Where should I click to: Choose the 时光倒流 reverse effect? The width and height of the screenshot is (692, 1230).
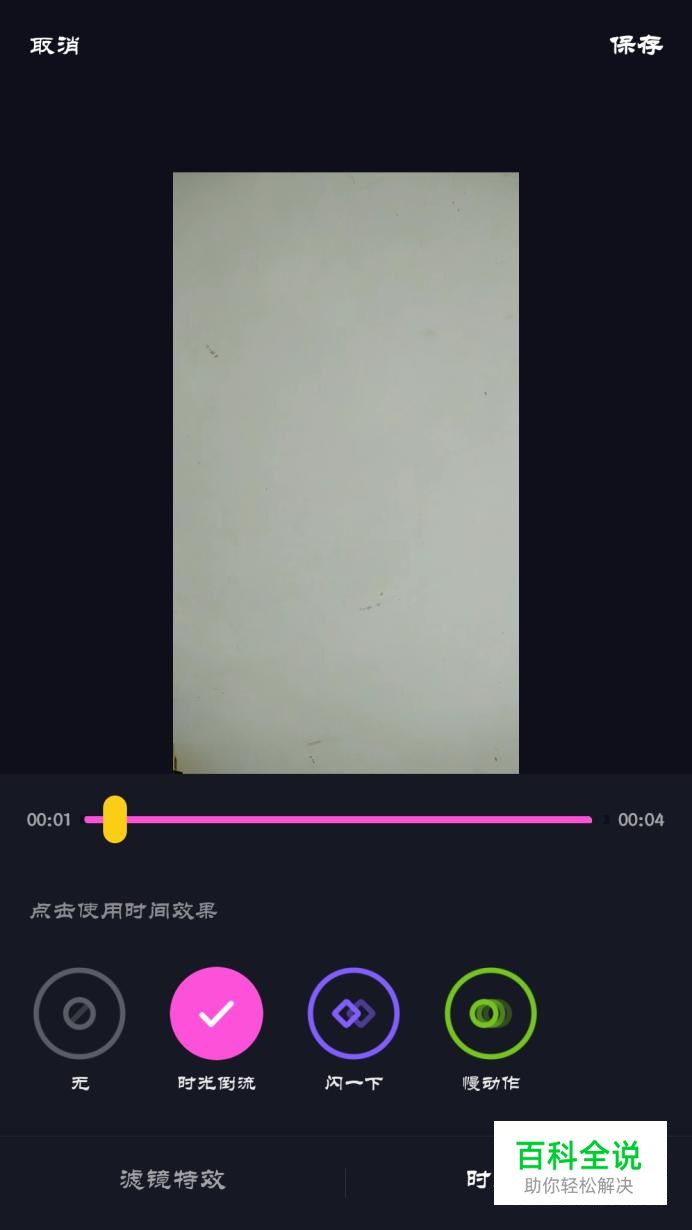point(216,1014)
